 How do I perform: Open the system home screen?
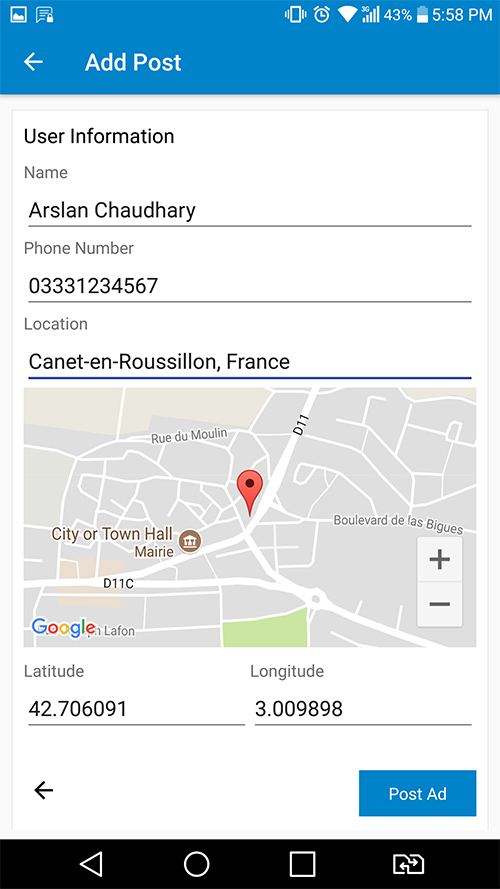(197, 864)
